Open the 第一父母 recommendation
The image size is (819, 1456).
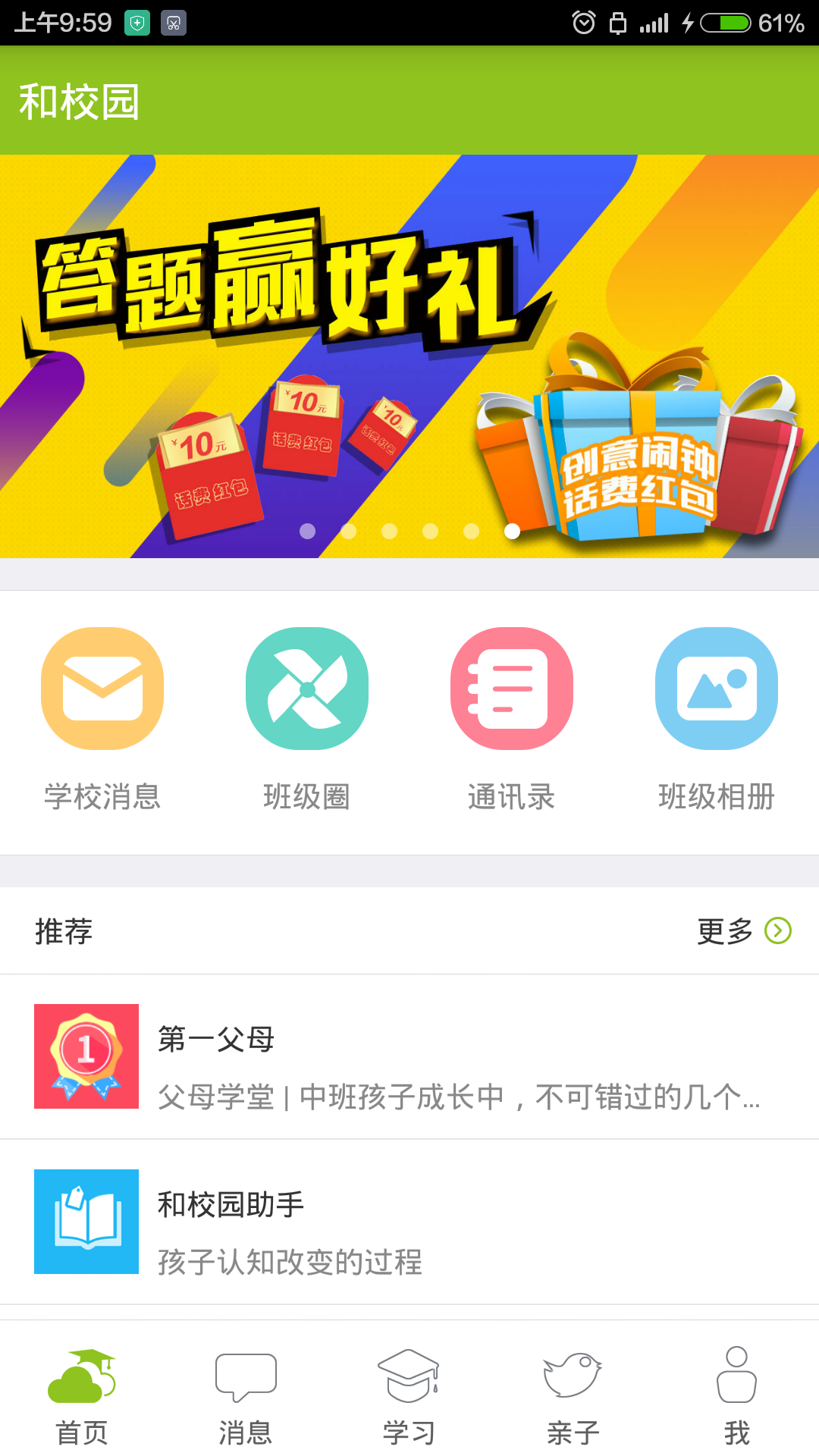tap(409, 1056)
